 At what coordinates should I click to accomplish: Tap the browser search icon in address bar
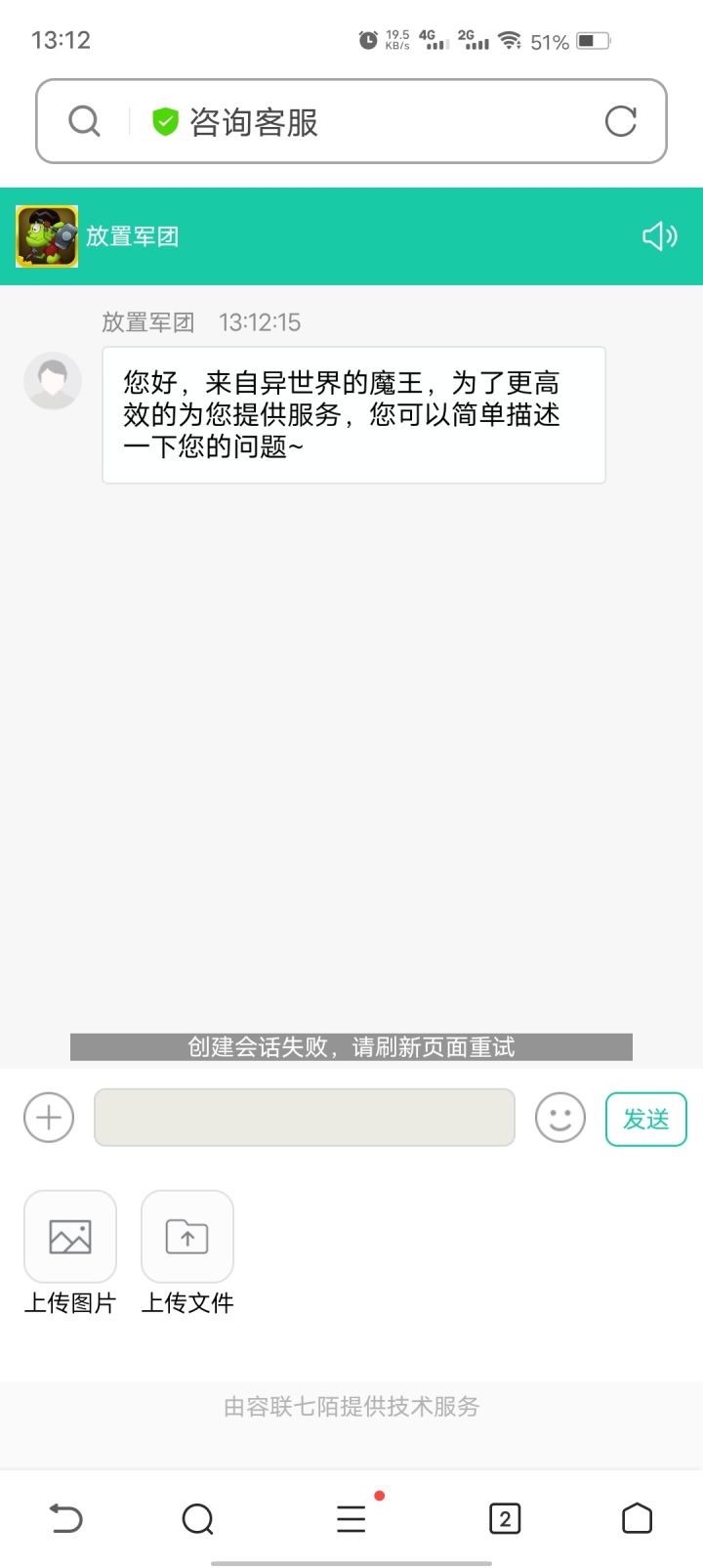85,122
